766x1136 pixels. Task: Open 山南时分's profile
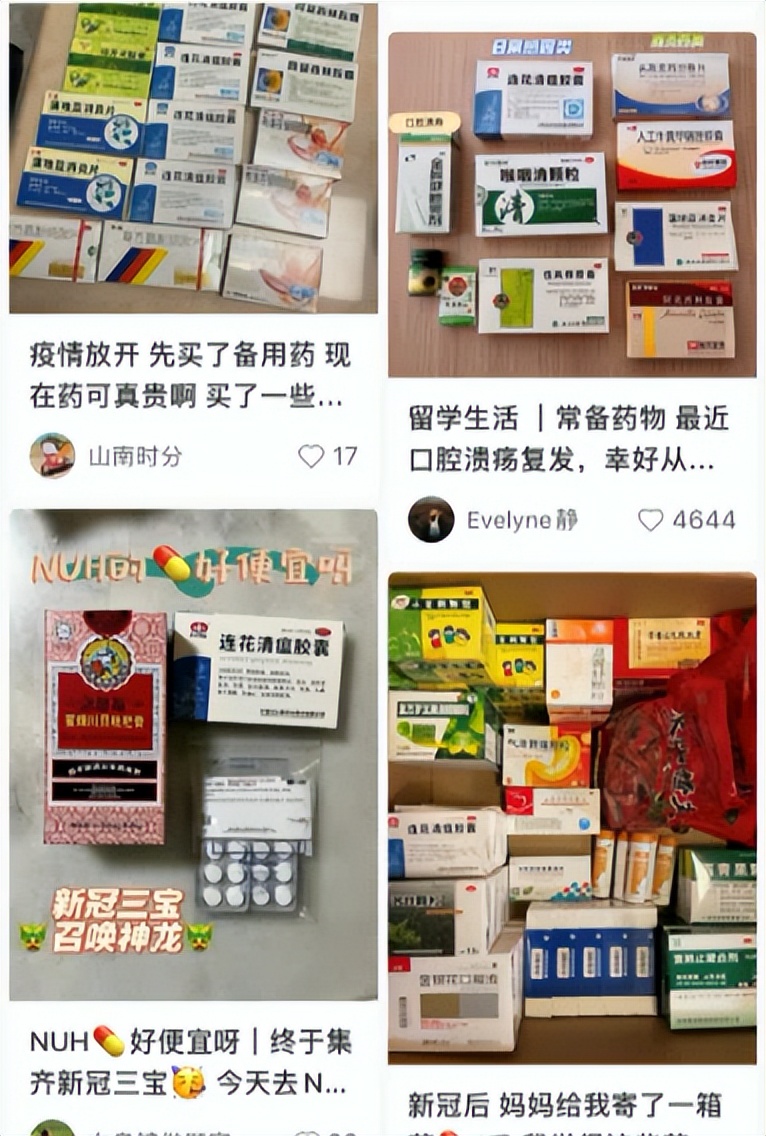tap(52, 456)
